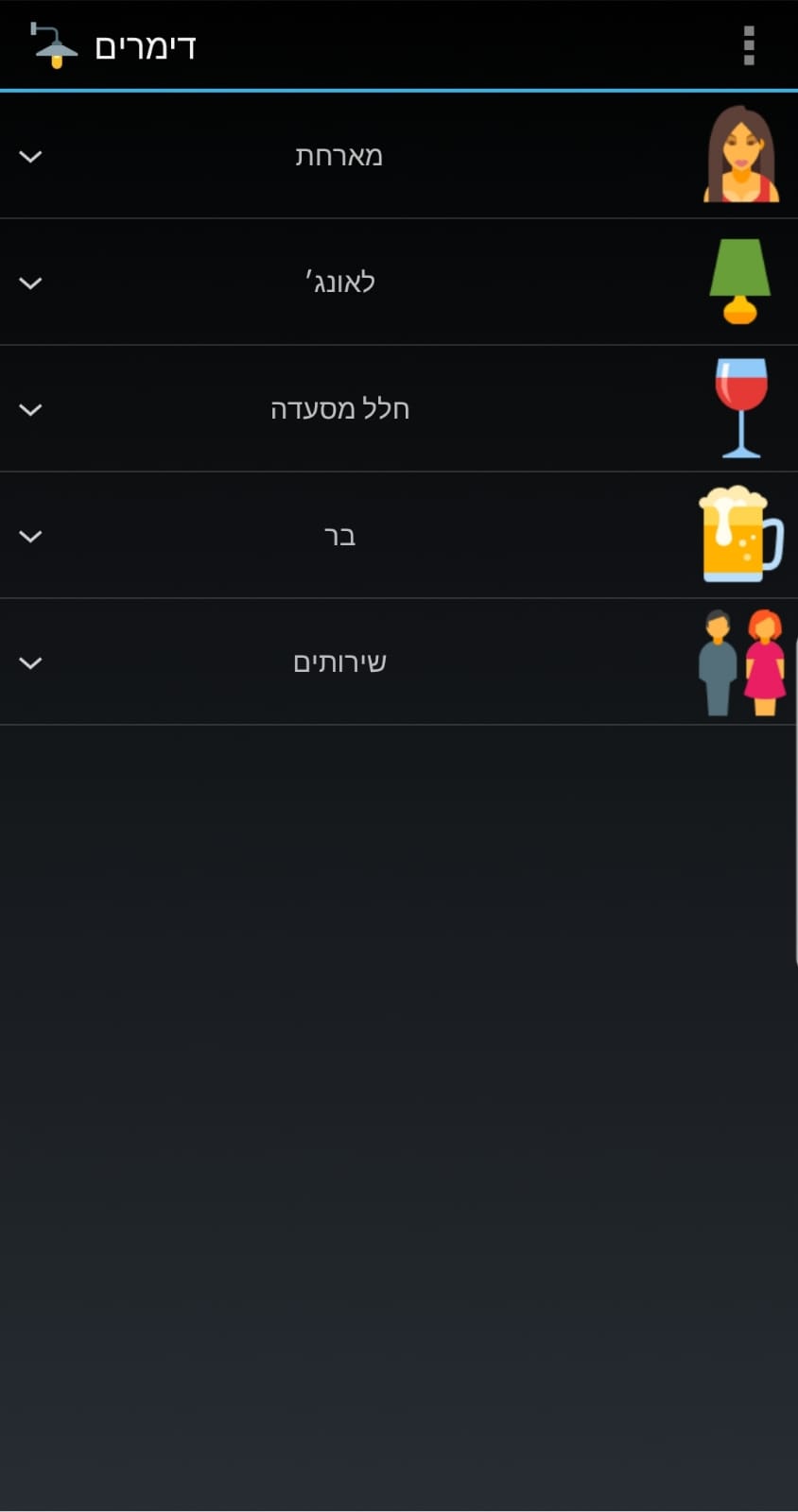The width and height of the screenshot is (798, 1512).
Task: Expand the לאונג' section
Action: tap(31, 283)
